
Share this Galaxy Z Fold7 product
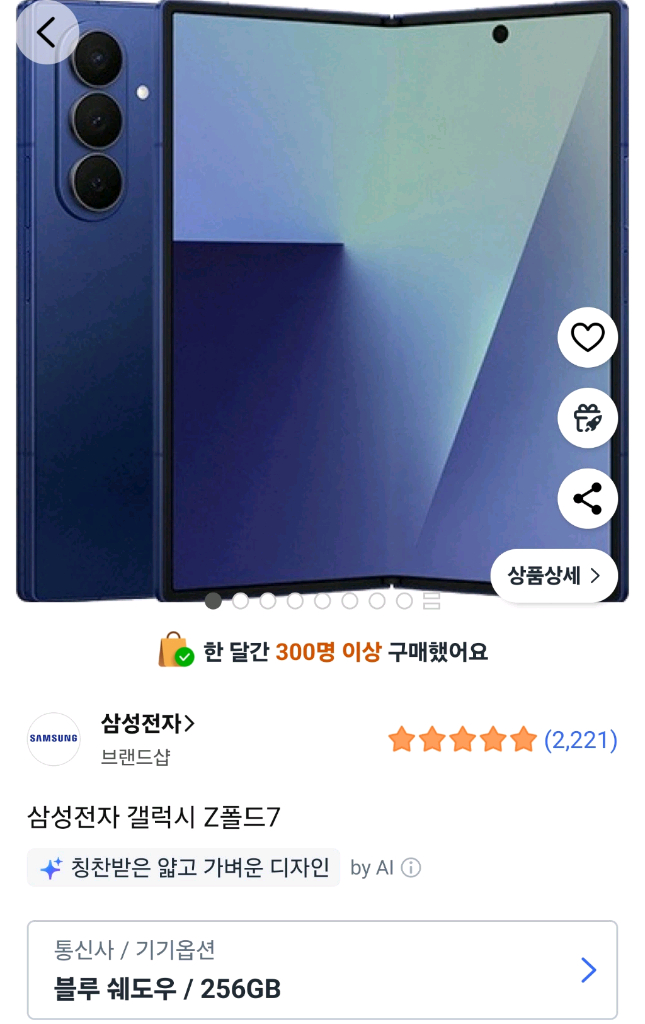click(587, 499)
